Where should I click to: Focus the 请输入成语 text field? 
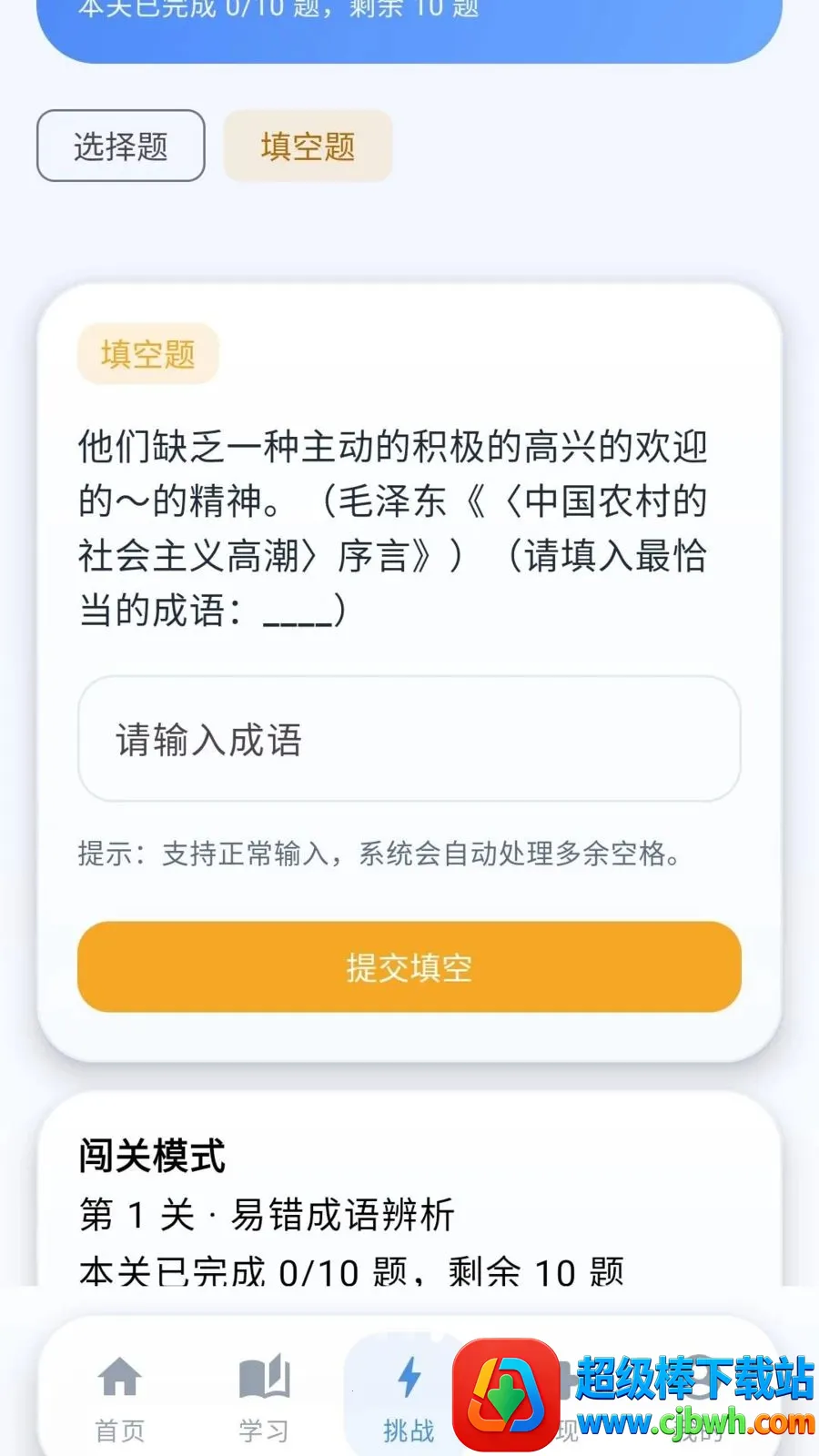click(409, 739)
